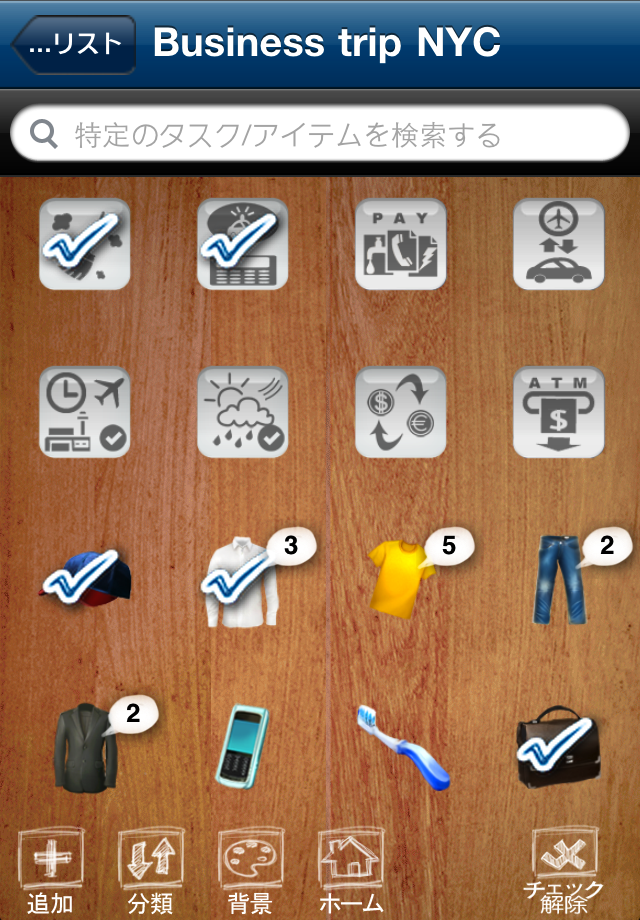Go back to the list screen
The width and height of the screenshot is (640, 920).
(x=74, y=44)
